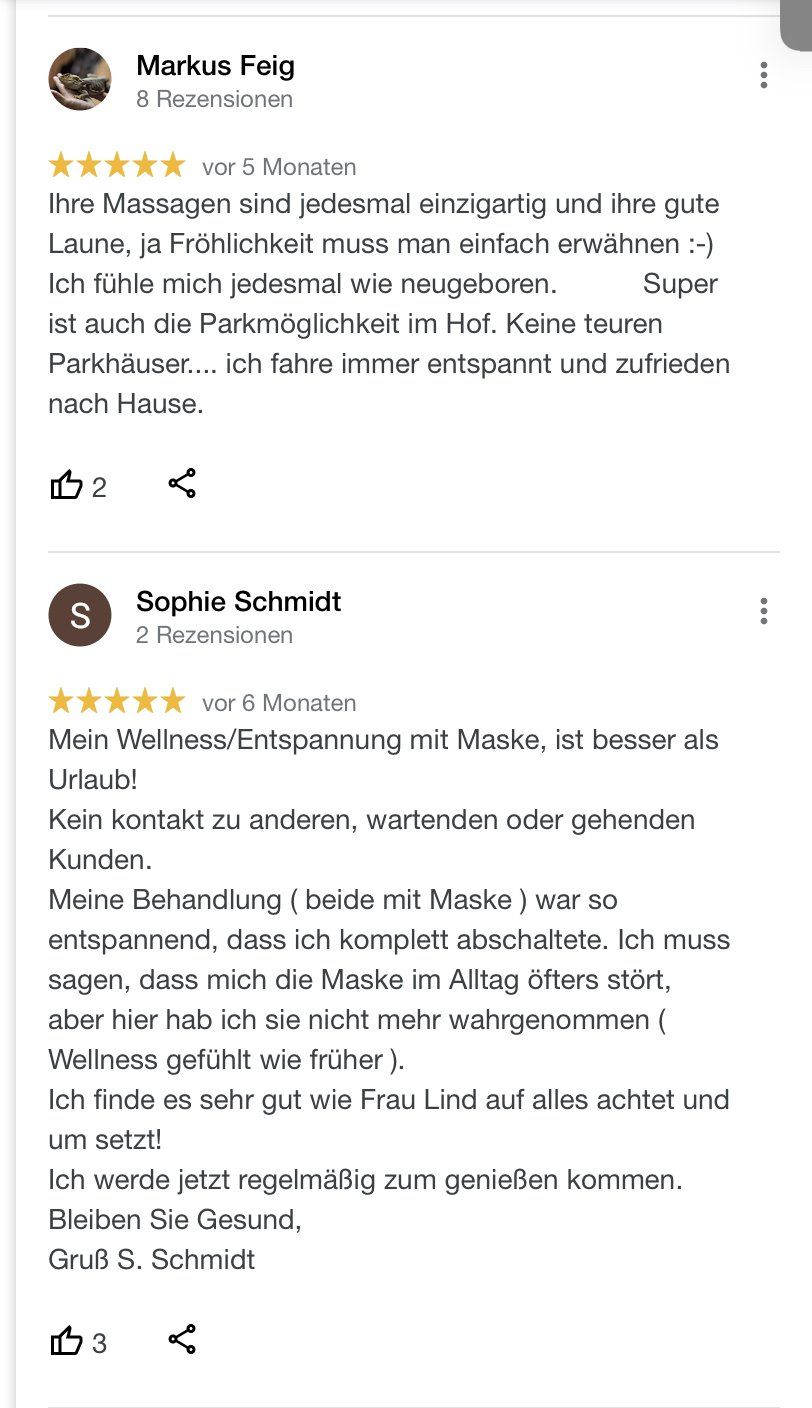Open overflow menu on Markus Feig's review
Screen dimensions: 812x1408
[x=763, y=75]
